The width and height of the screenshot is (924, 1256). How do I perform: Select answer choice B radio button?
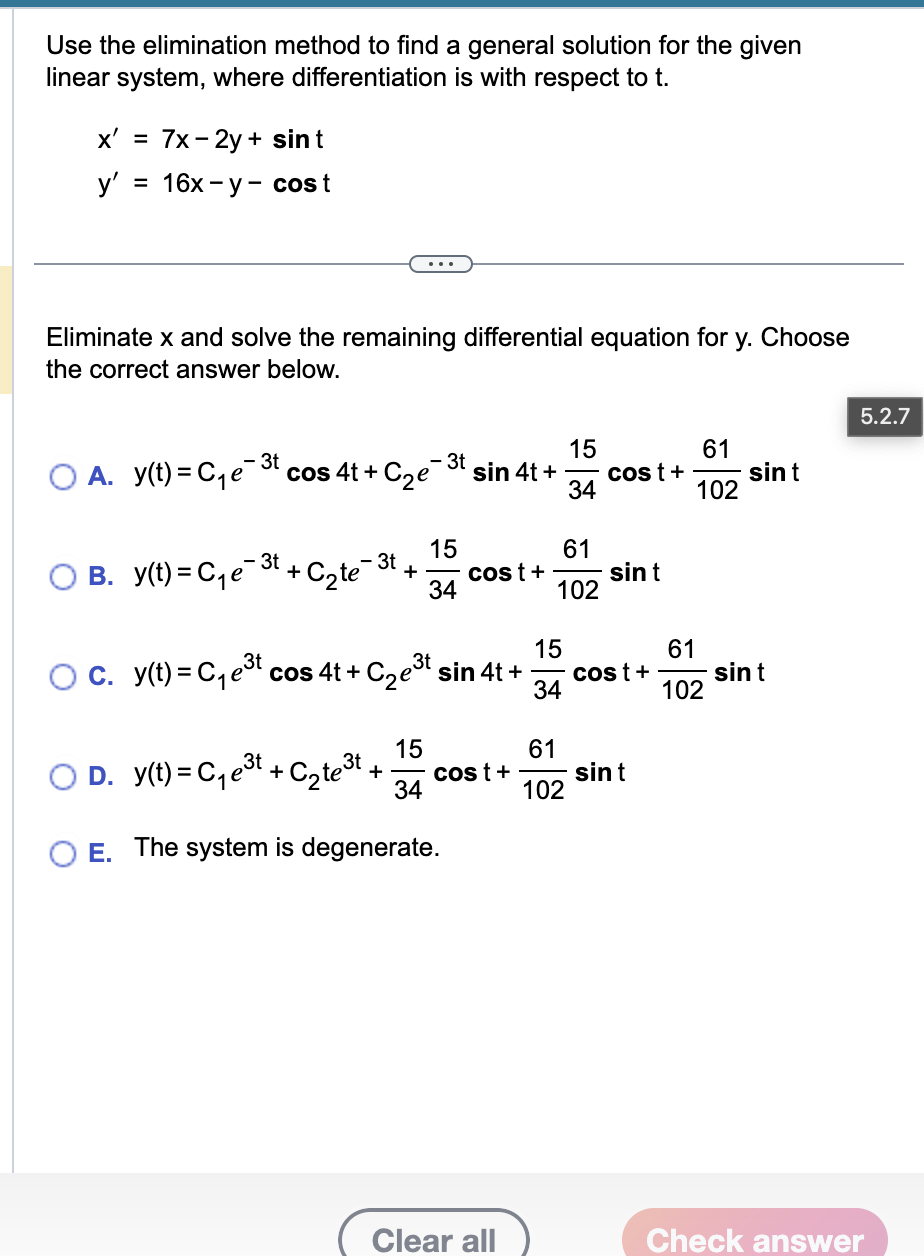[62, 575]
